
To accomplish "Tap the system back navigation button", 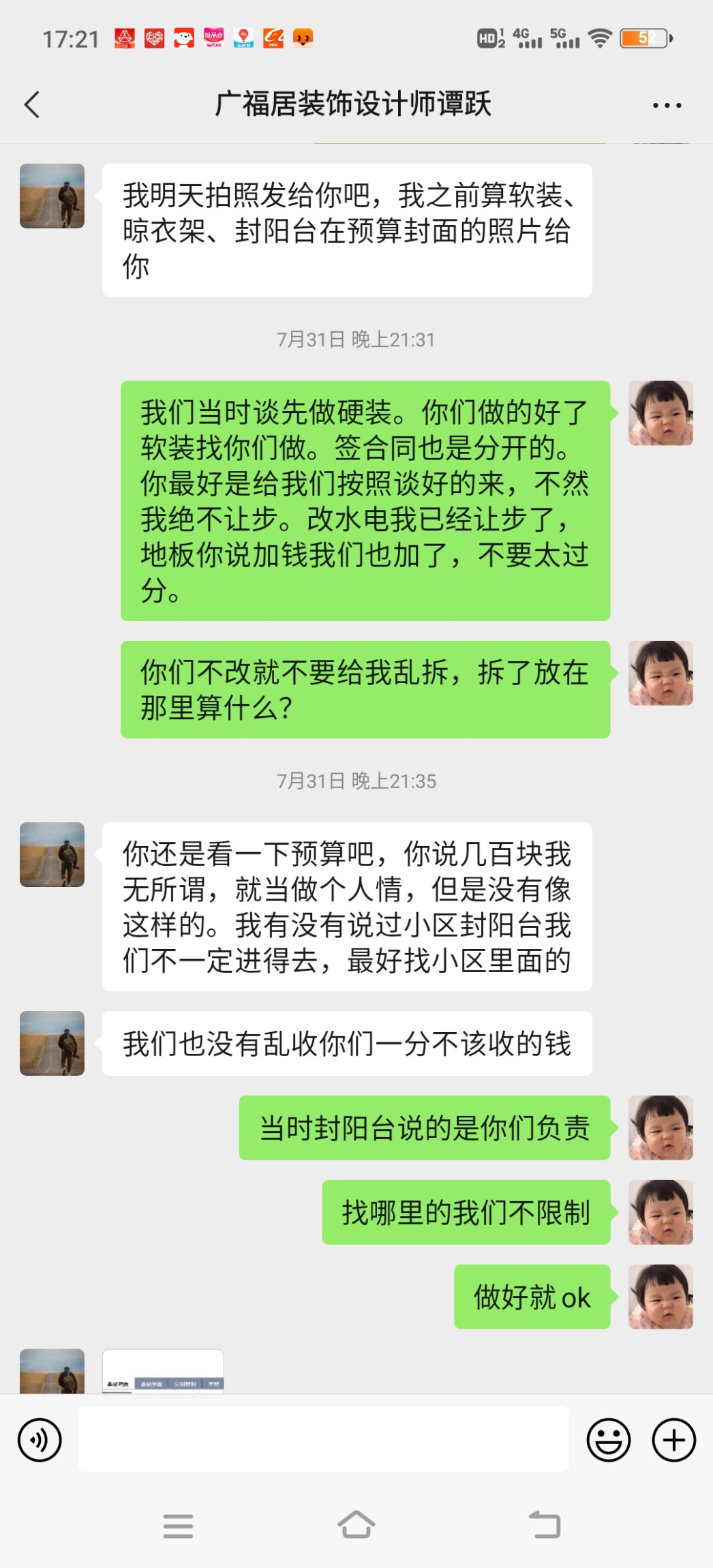I will pos(545,1525).
